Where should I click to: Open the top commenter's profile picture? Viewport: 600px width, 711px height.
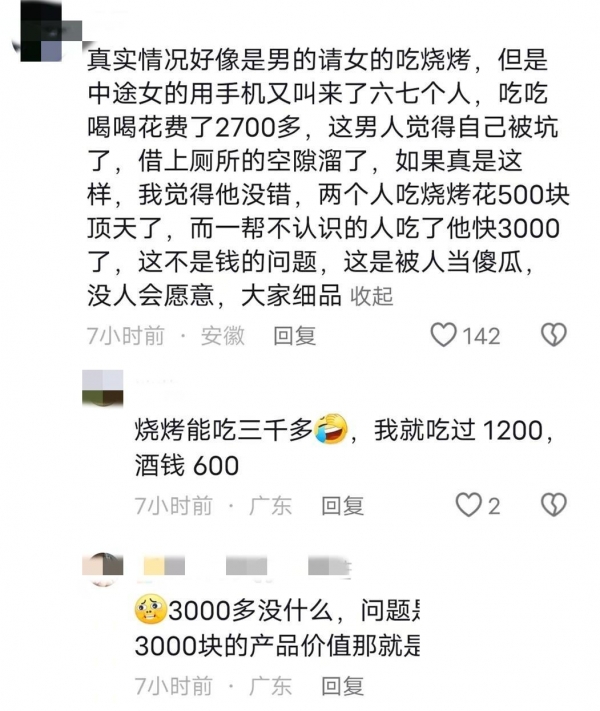(40, 30)
